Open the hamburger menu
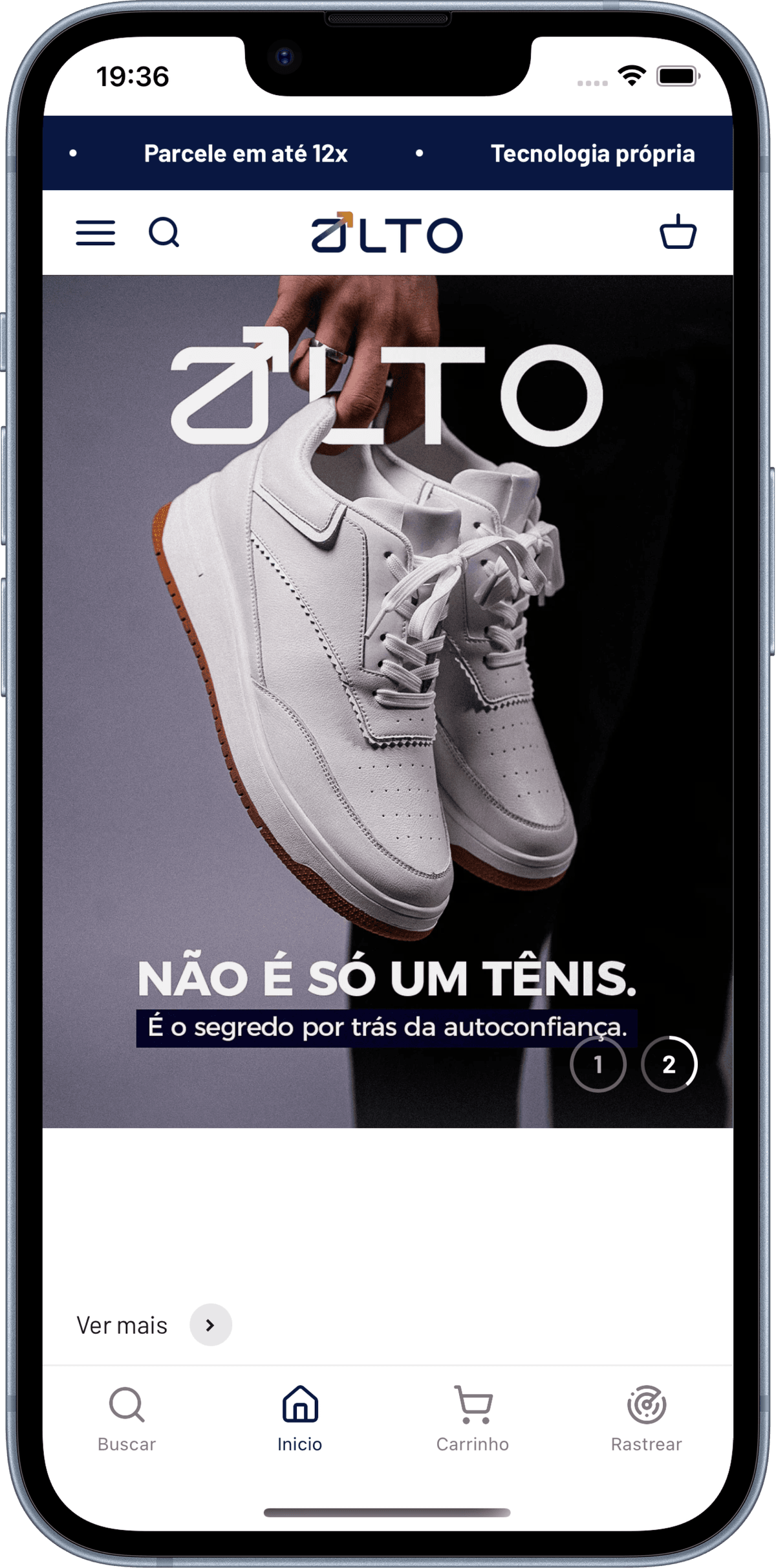The image size is (776, 1568). point(96,233)
